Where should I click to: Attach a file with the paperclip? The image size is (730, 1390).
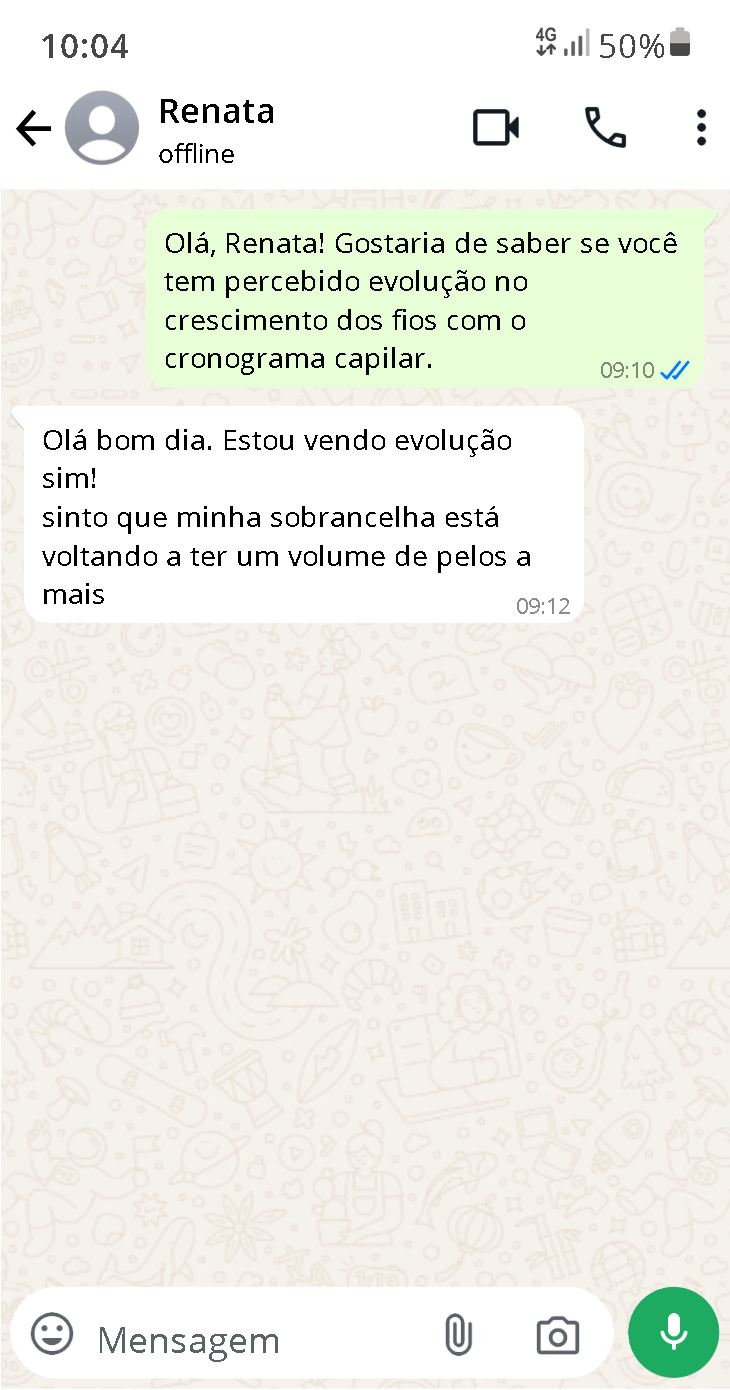(x=457, y=1335)
